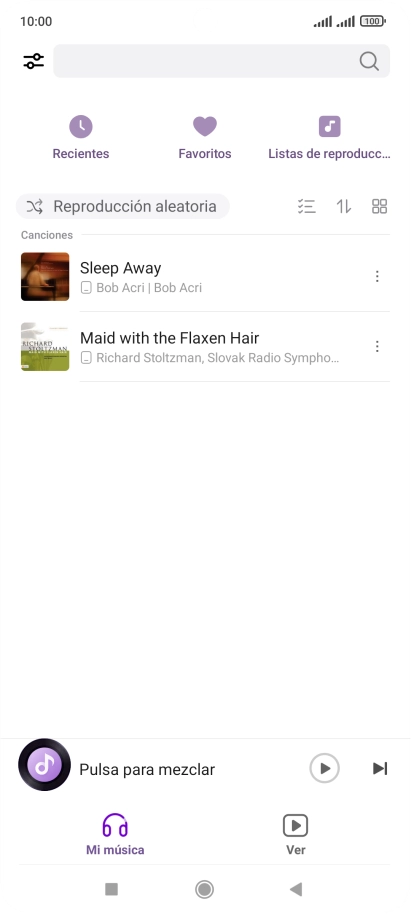Select the Mi música tab
This screenshot has width=411, height=914.
coord(115,835)
